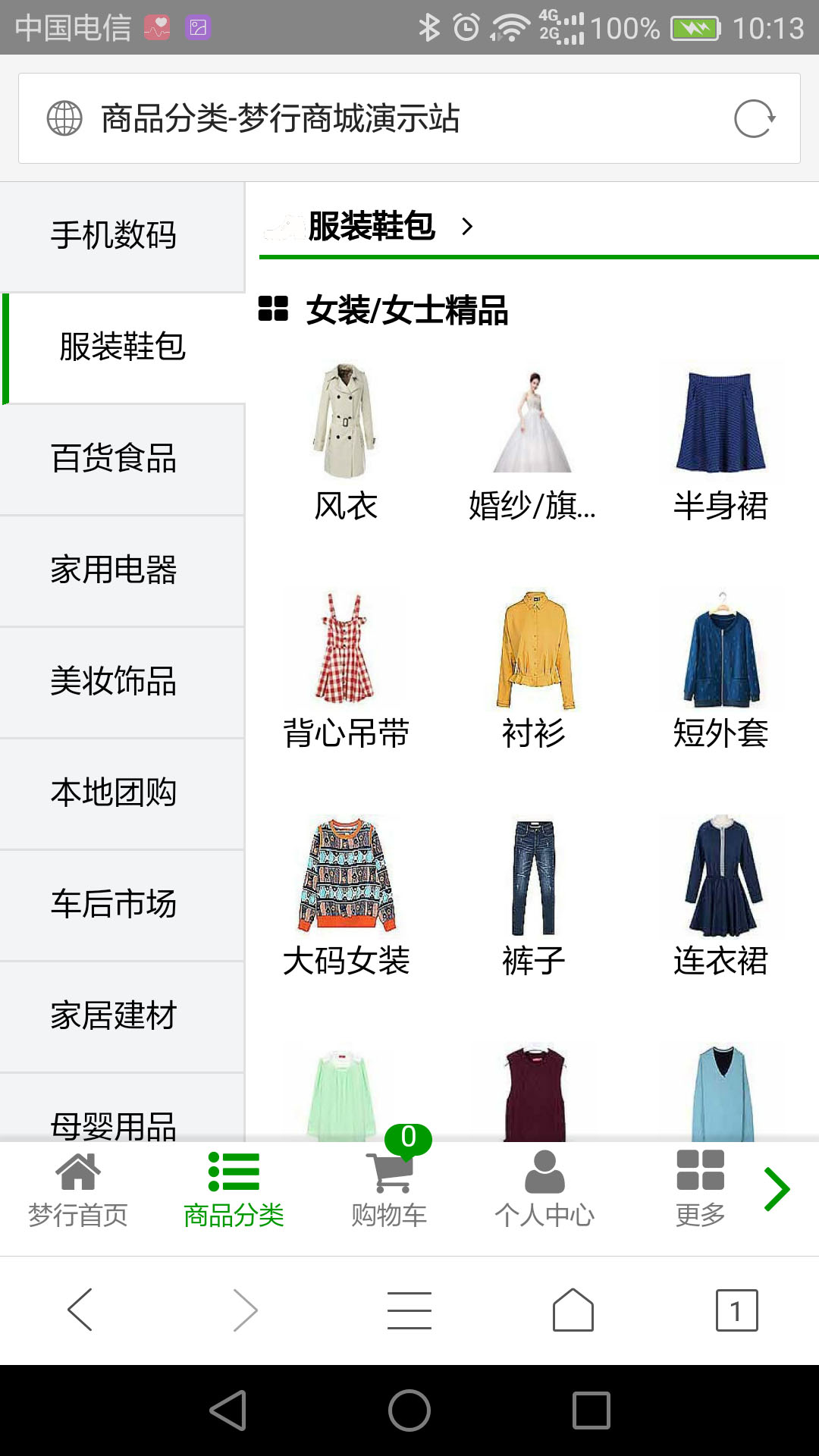Switch to 个人中心 tab
Viewport: 819px width, 1456px height.
544,1191
